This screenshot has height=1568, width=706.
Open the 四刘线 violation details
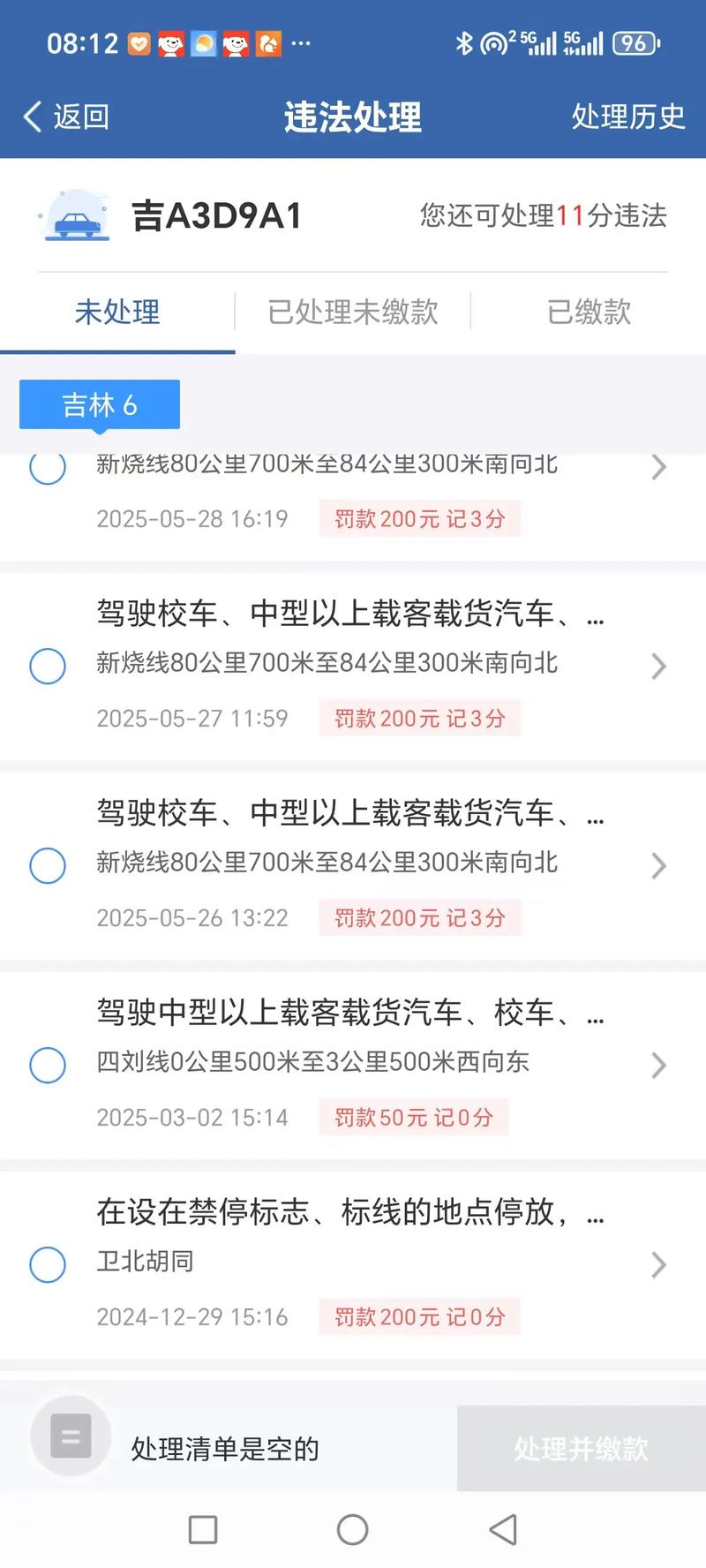(x=657, y=1065)
